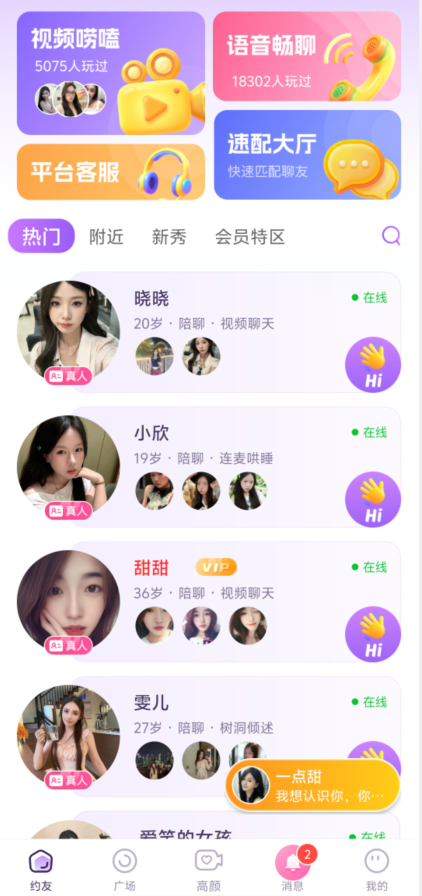Screen dimensions: 422x896
Task: Tap the 约友 bottom tab
Action: point(41,870)
